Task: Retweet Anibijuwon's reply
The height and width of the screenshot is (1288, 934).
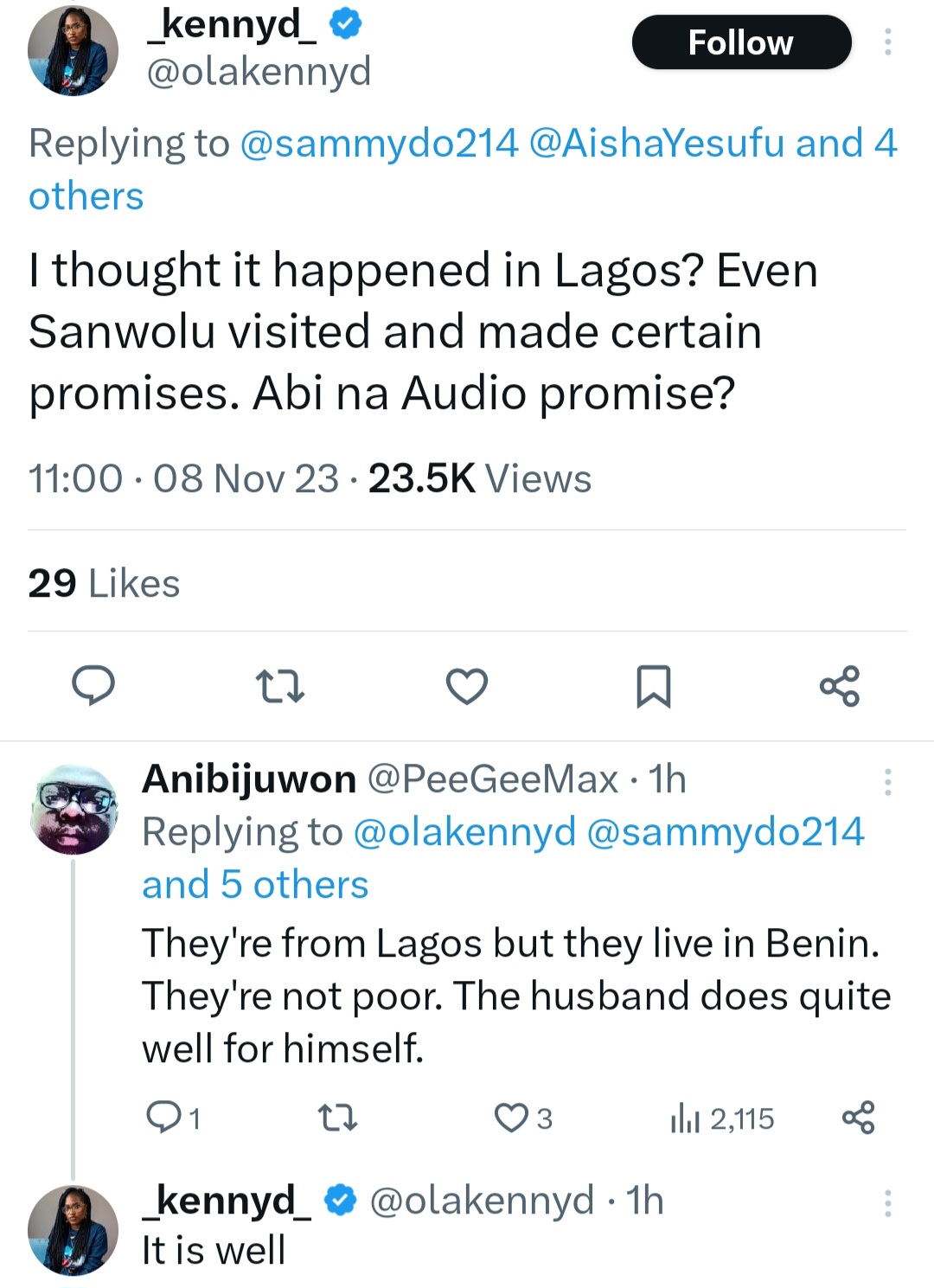Action: pos(338,1118)
